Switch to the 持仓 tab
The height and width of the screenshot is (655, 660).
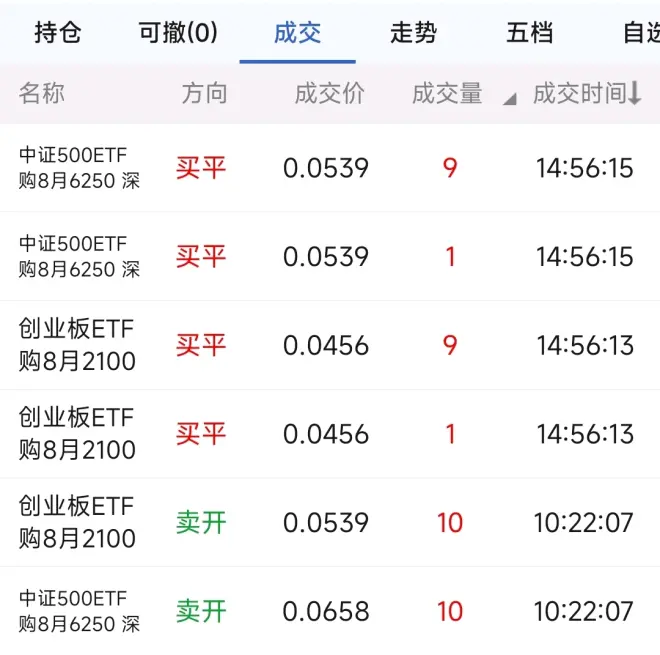coord(58,33)
